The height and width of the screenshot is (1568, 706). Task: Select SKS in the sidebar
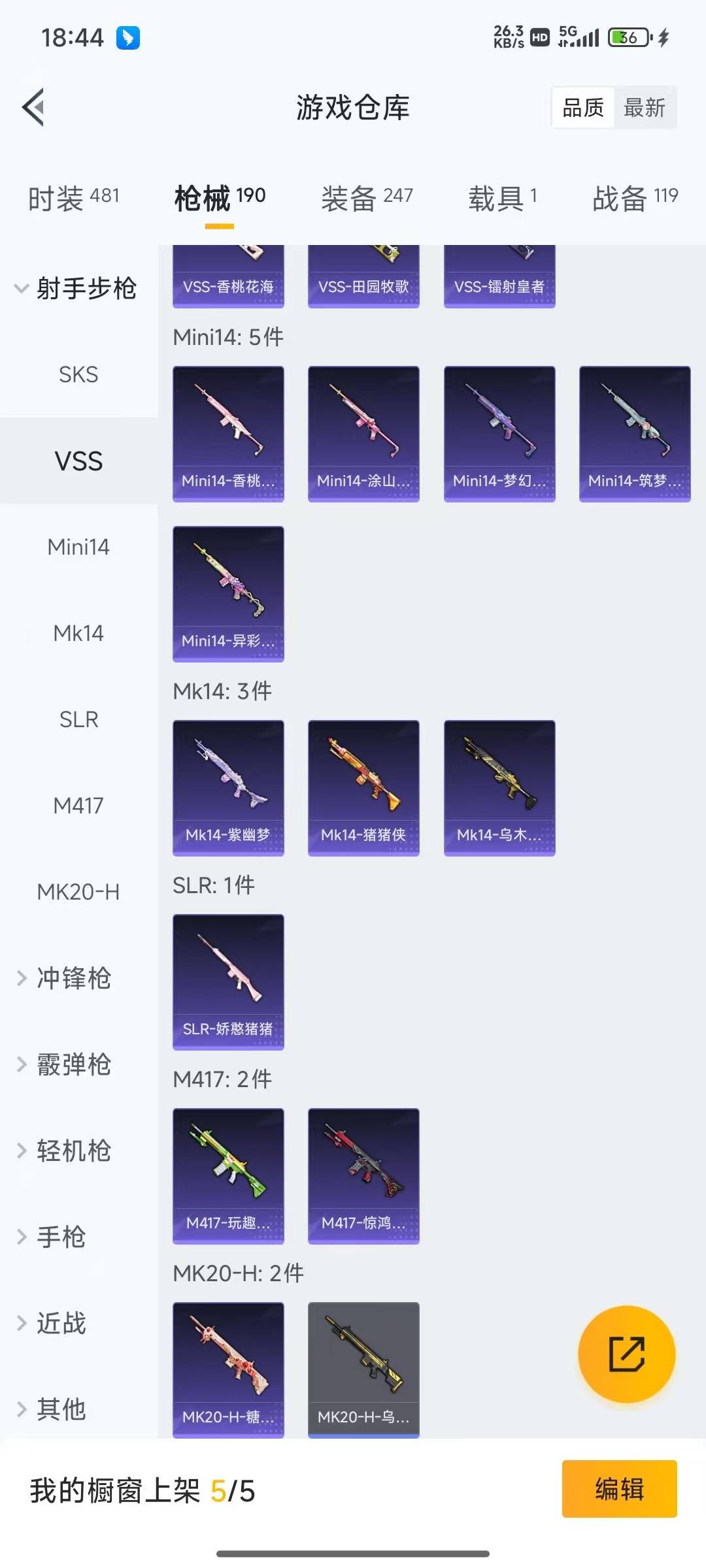pyautogui.click(x=78, y=374)
